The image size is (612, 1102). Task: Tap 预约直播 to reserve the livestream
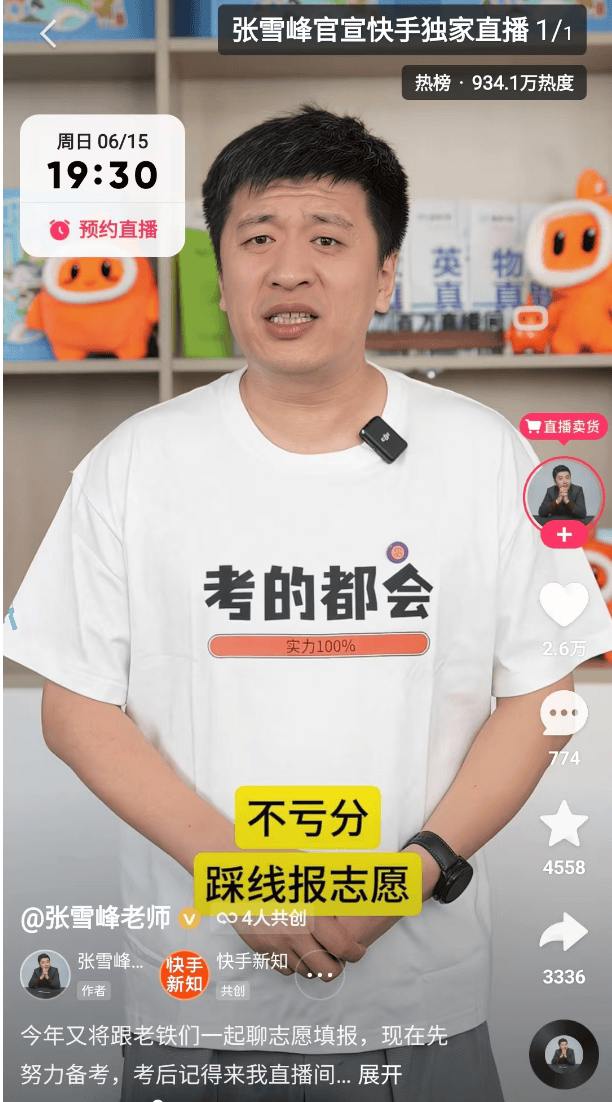point(103,229)
